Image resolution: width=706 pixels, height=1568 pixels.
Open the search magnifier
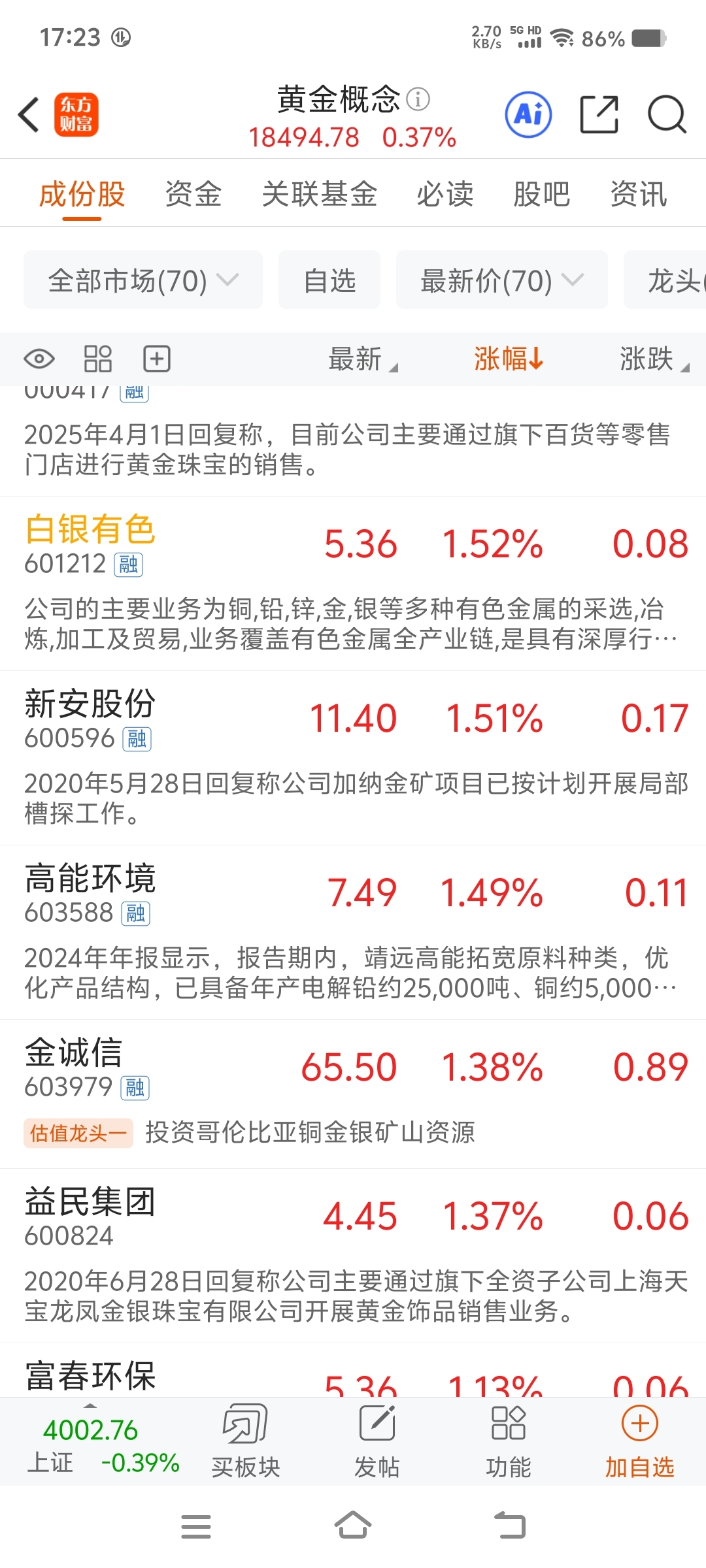point(666,115)
